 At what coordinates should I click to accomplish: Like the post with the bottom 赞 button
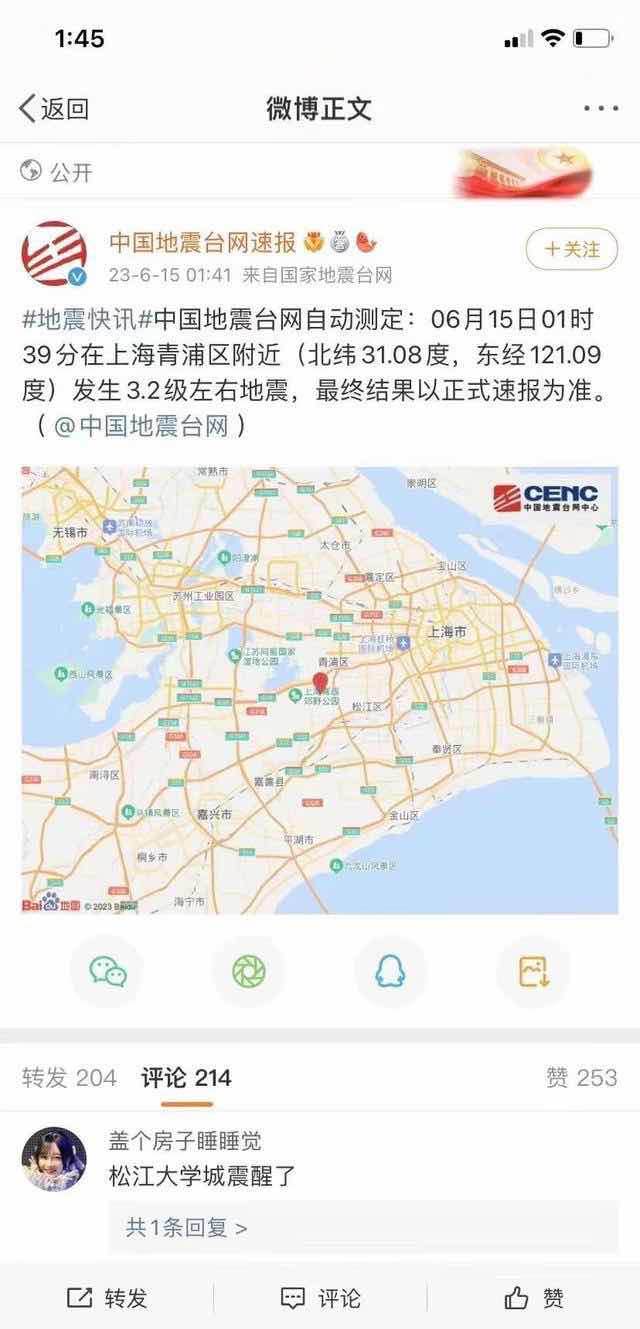534,1298
